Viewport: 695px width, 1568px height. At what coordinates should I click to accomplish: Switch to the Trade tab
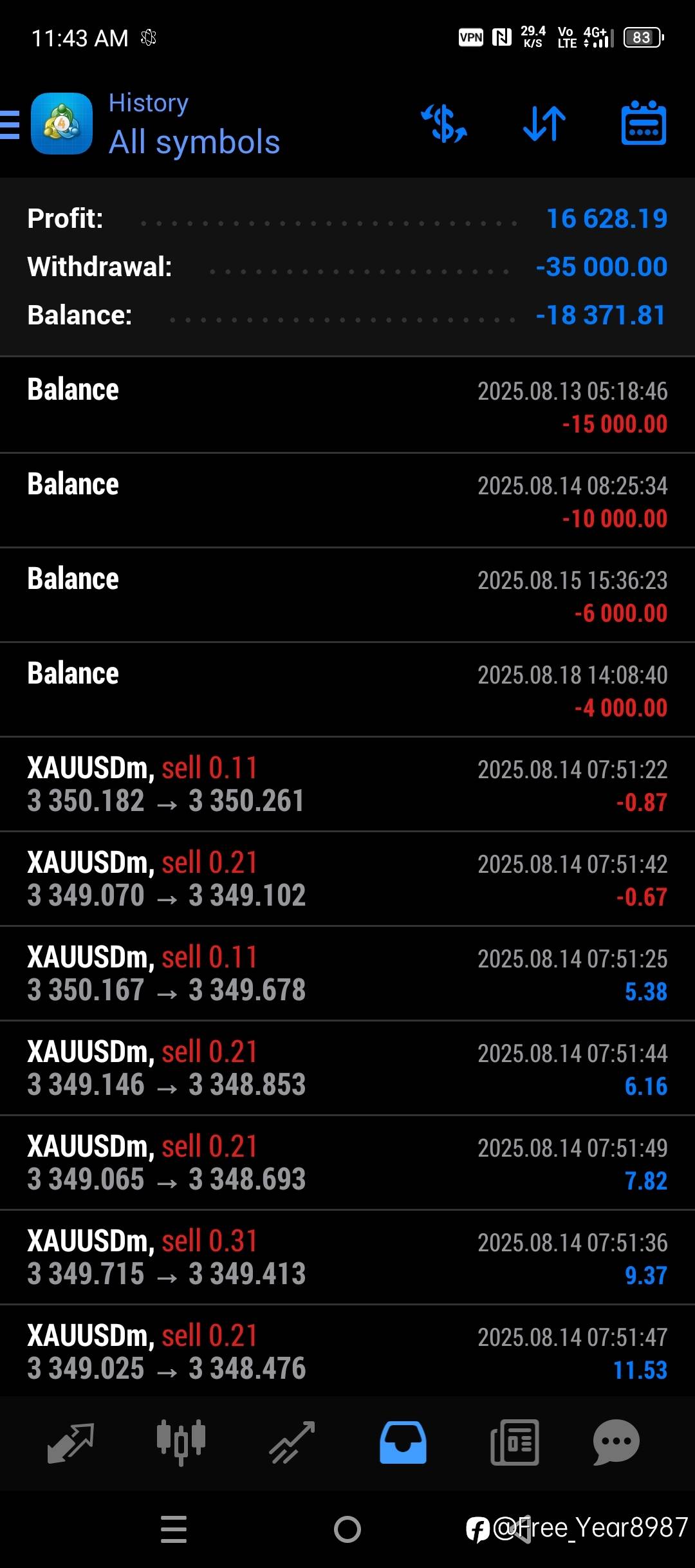click(292, 1442)
